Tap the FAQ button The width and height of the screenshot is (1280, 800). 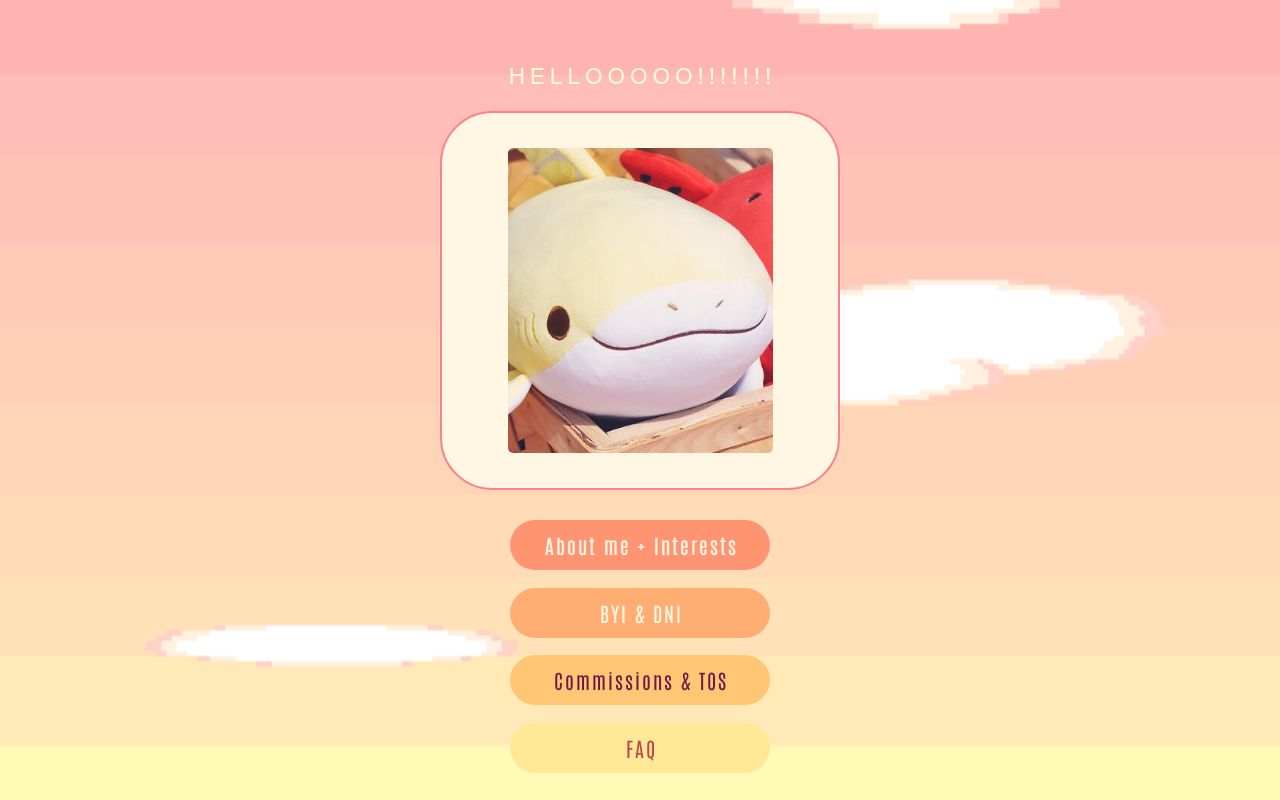pos(640,748)
